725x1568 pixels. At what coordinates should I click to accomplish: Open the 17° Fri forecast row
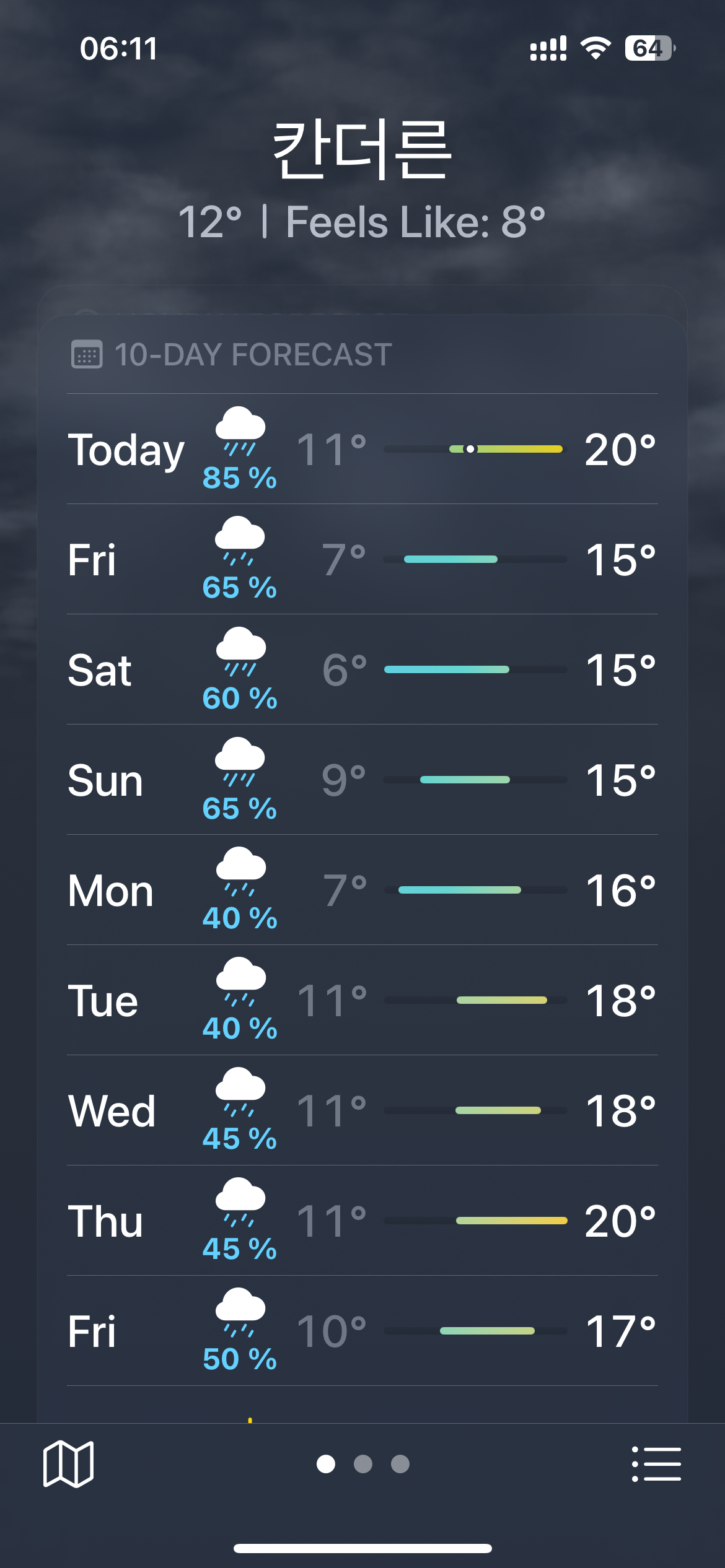362,1331
